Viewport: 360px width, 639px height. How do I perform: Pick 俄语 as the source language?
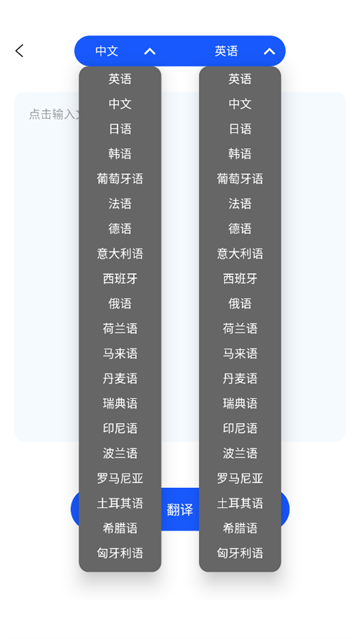120,303
